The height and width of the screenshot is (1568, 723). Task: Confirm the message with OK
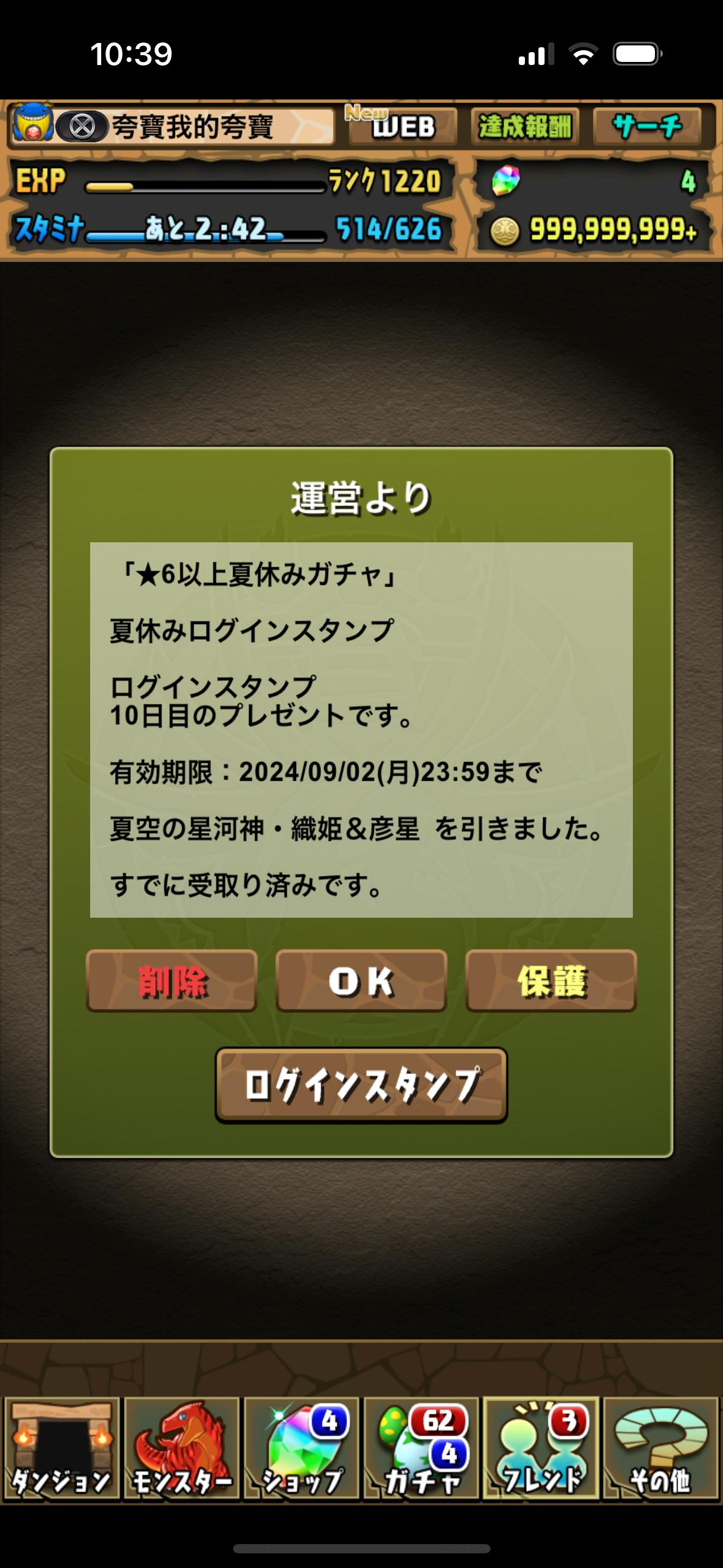pos(361,980)
